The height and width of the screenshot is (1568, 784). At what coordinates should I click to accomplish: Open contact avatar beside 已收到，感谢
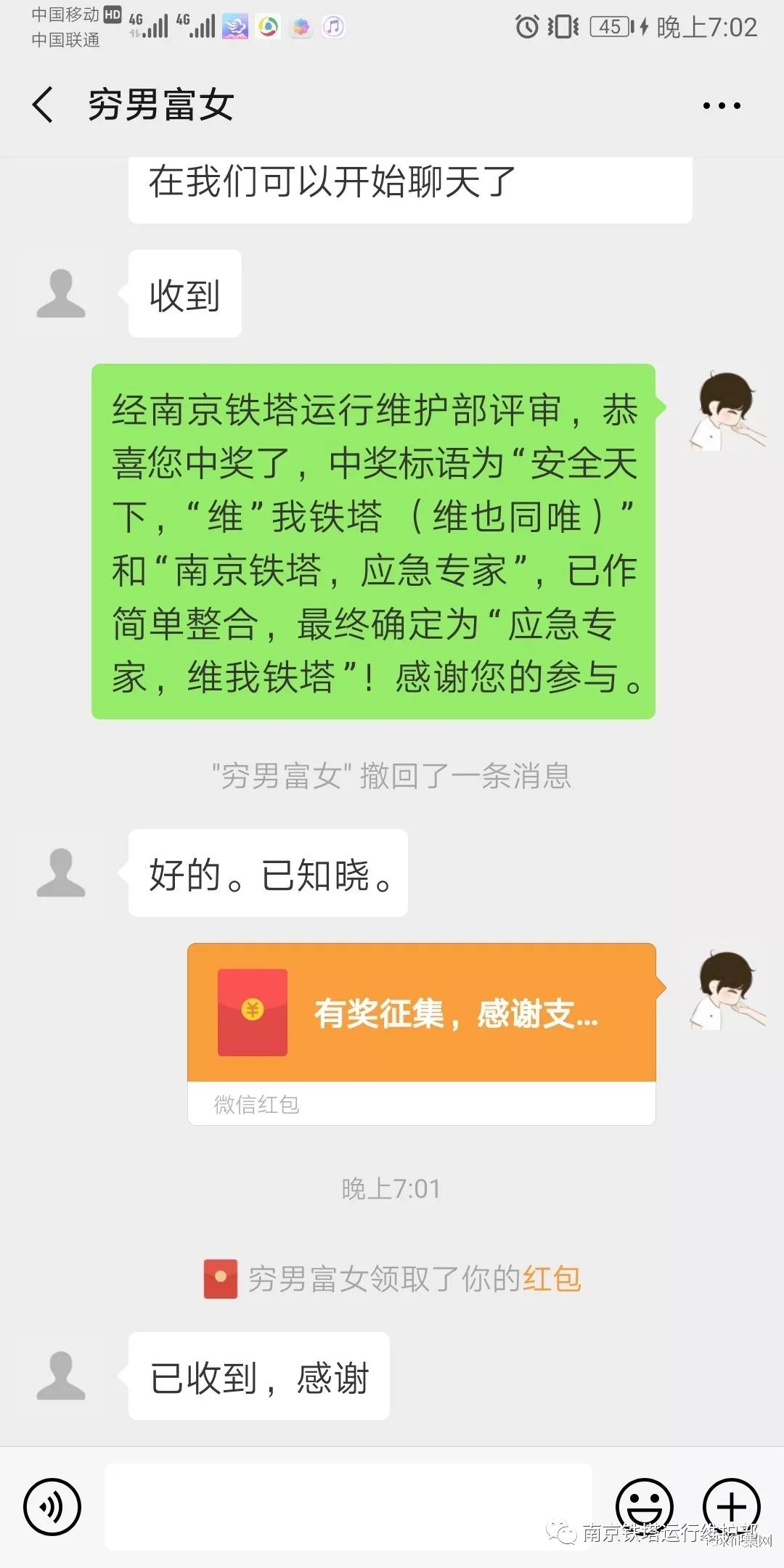(x=61, y=1376)
